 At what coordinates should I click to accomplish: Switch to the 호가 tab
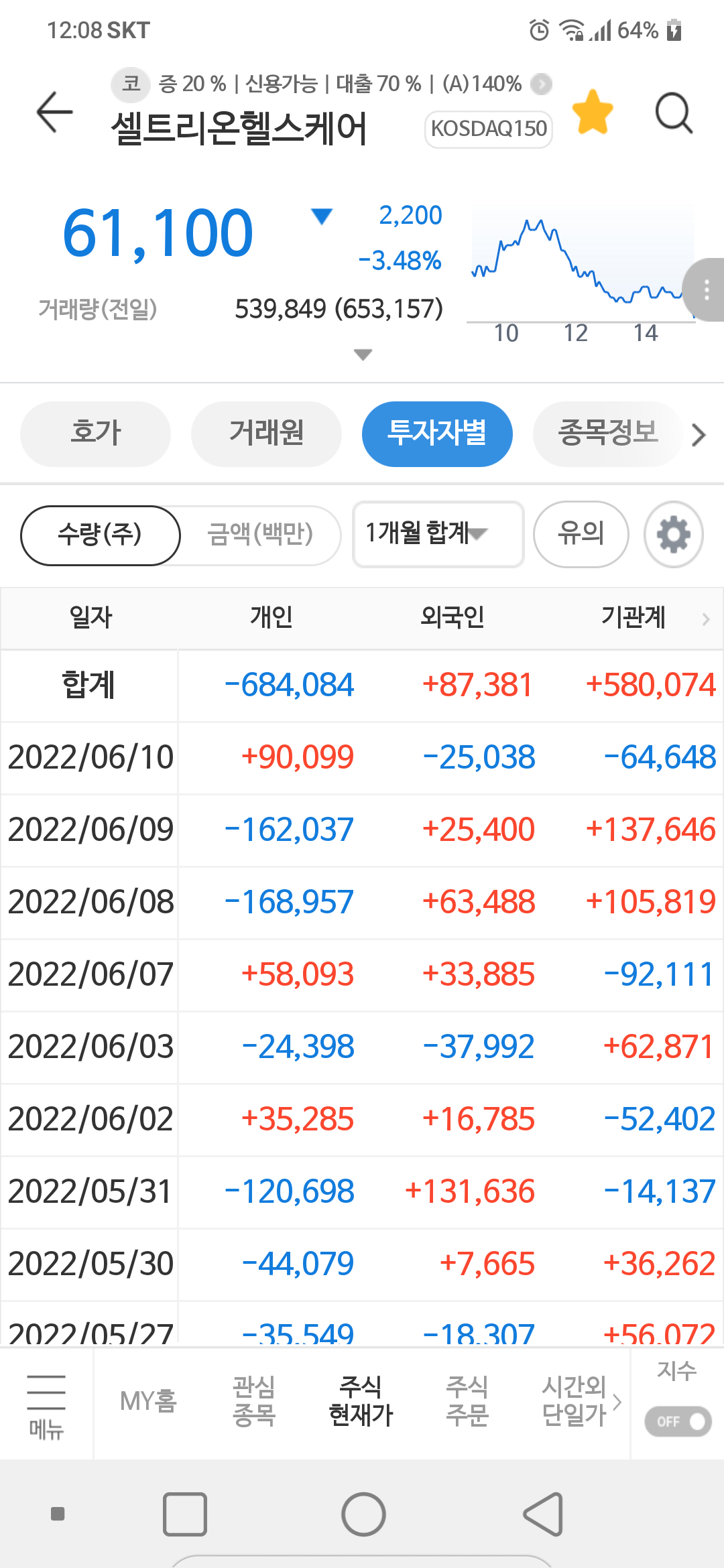[95, 434]
